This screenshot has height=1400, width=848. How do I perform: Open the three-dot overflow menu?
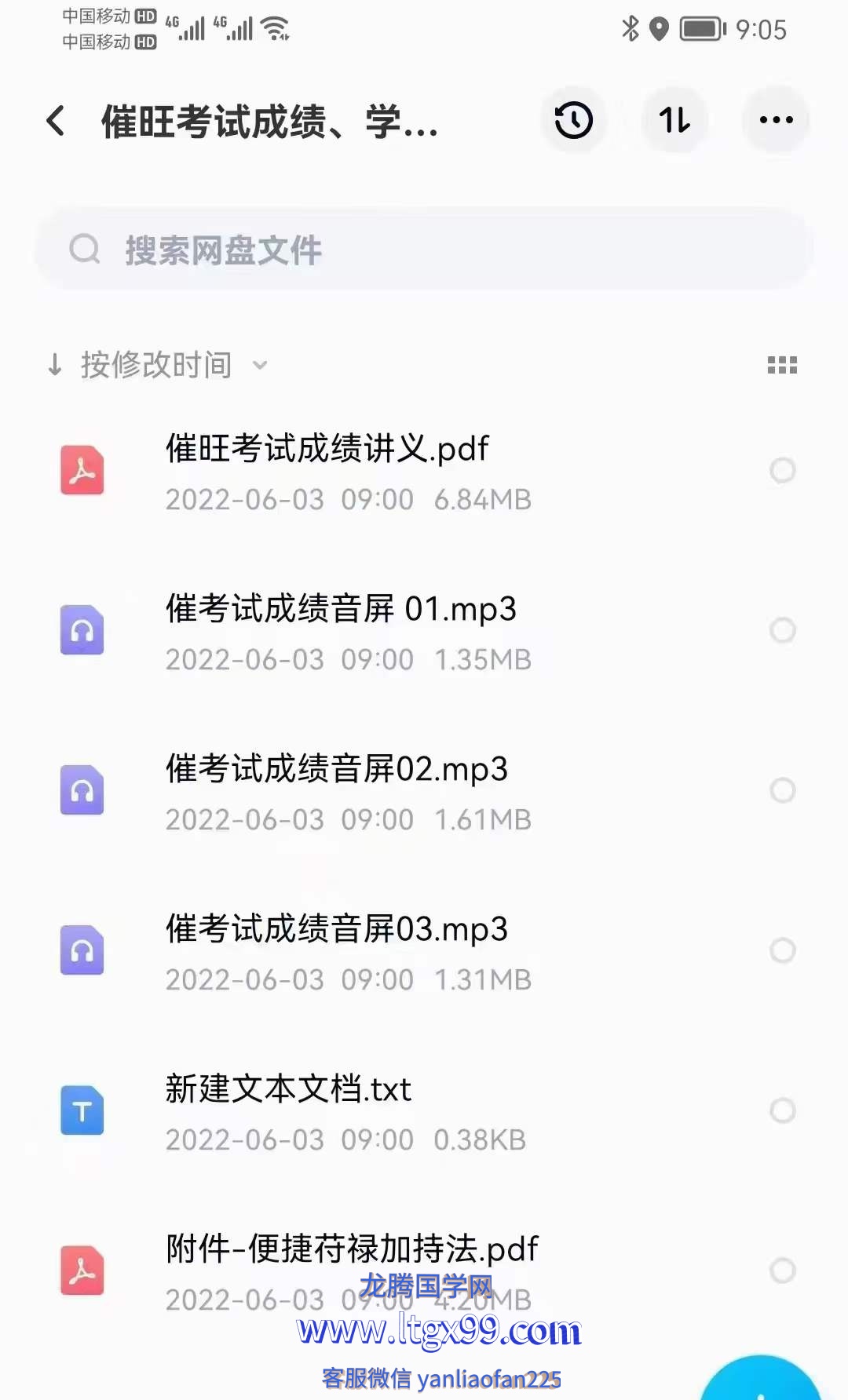(776, 120)
